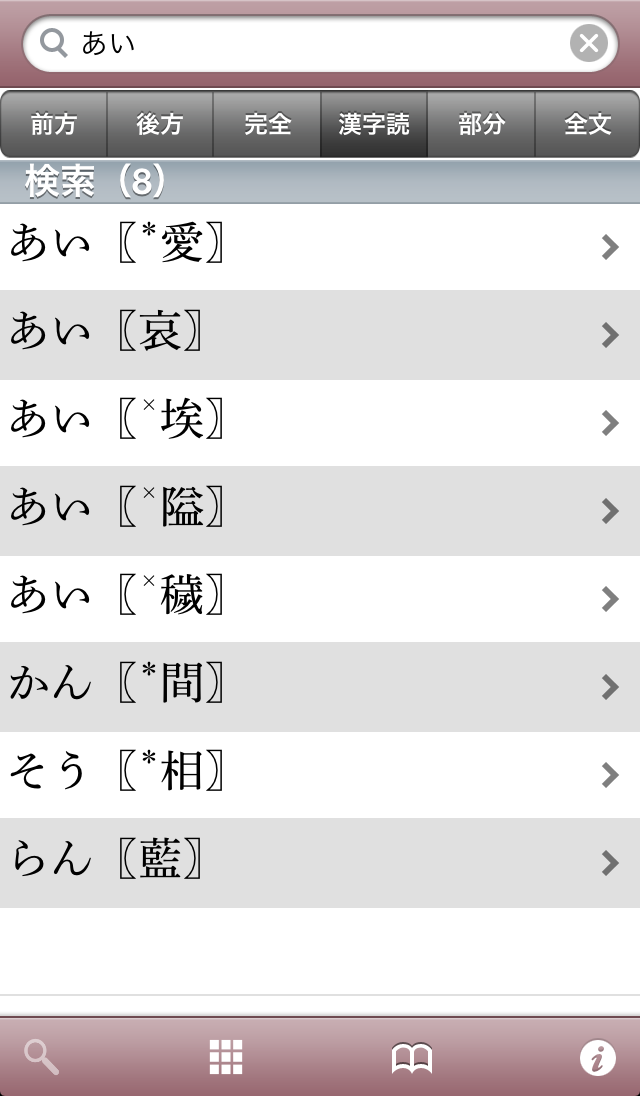Switch to 後方 search mode
Viewport: 640px width, 1096px height.
(160, 124)
